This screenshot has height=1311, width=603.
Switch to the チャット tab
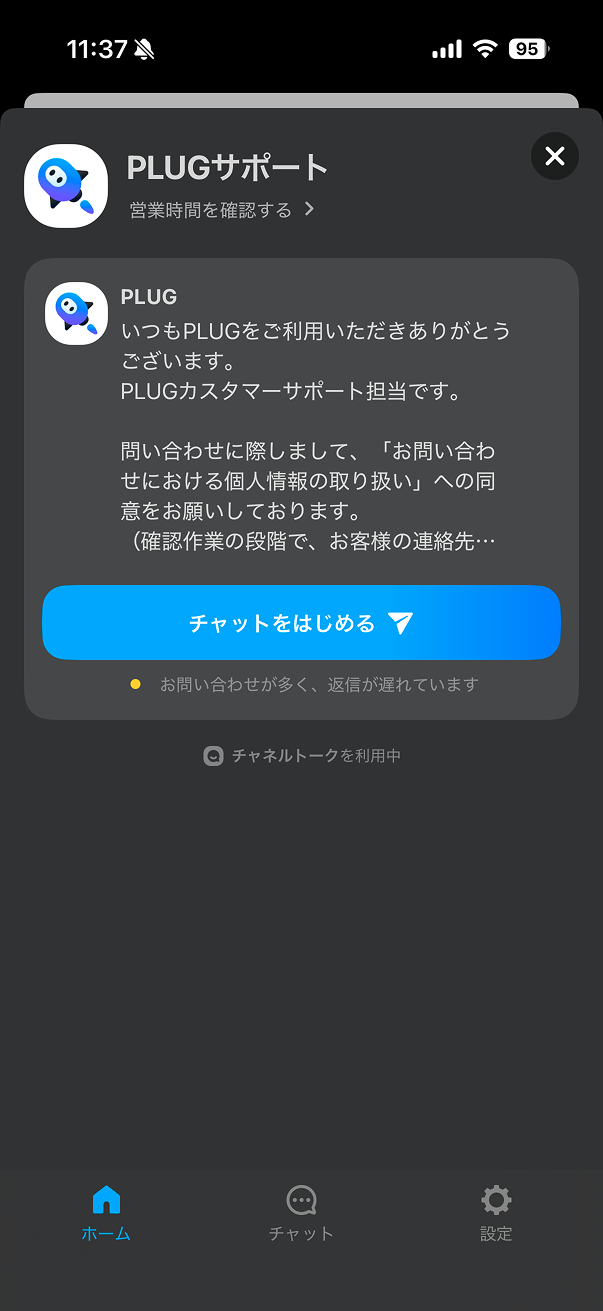[301, 1213]
